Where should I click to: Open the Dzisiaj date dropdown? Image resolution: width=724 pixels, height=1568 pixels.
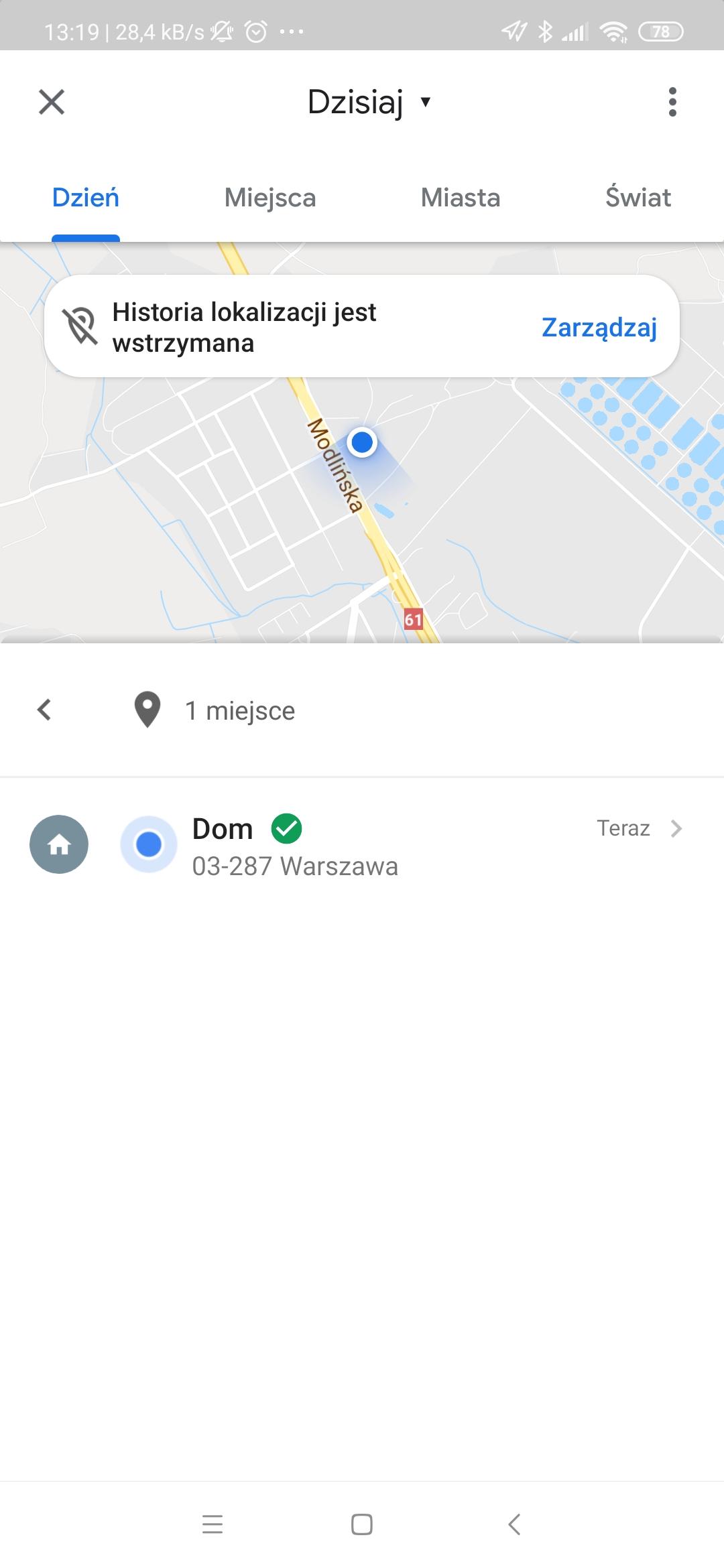click(x=368, y=103)
